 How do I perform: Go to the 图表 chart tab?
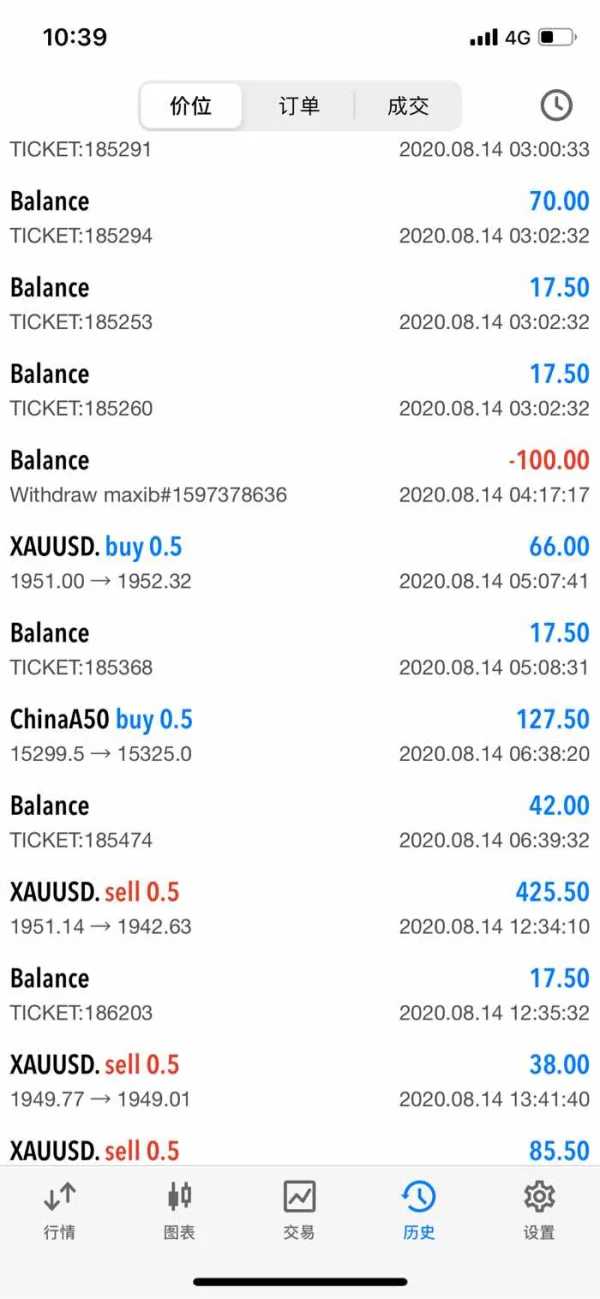click(180, 1209)
